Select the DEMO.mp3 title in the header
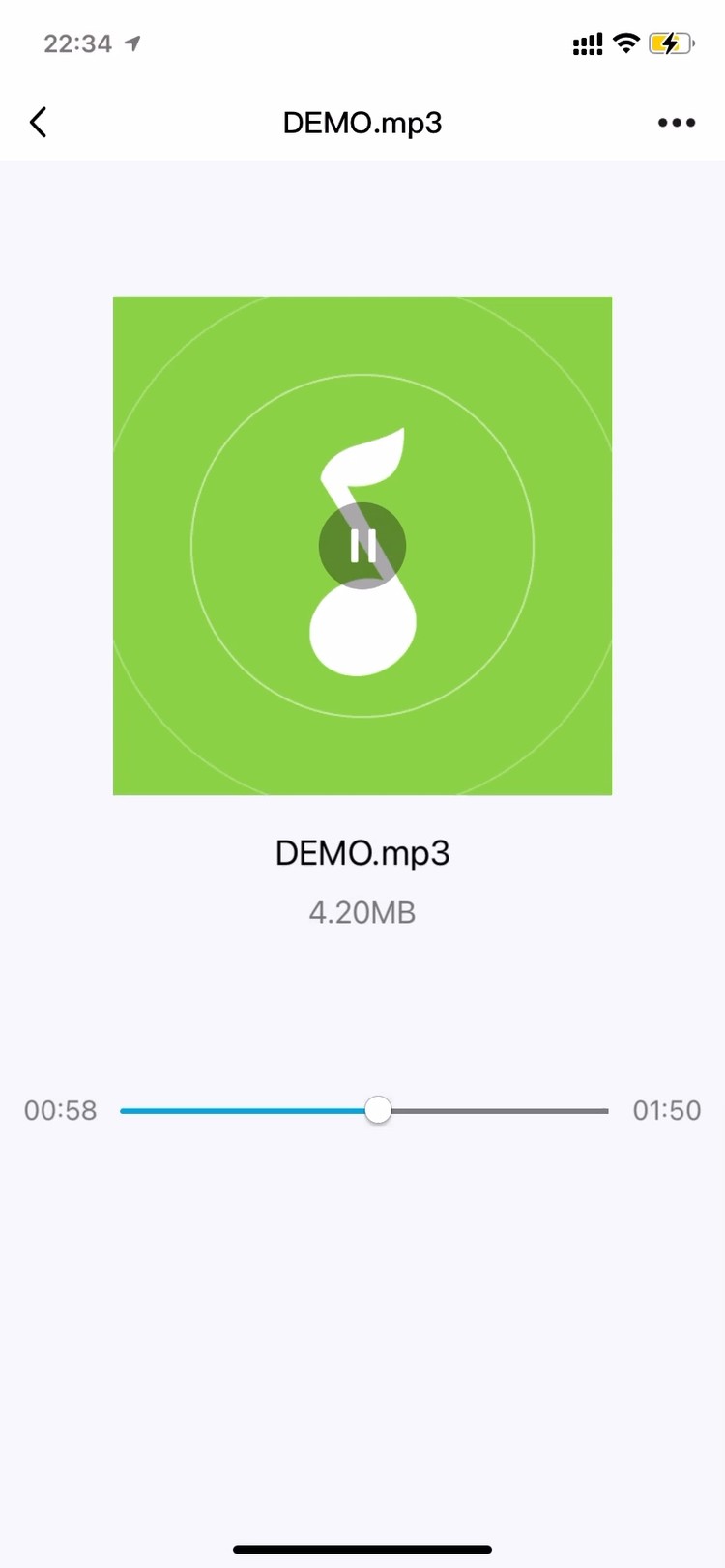 (x=362, y=122)
